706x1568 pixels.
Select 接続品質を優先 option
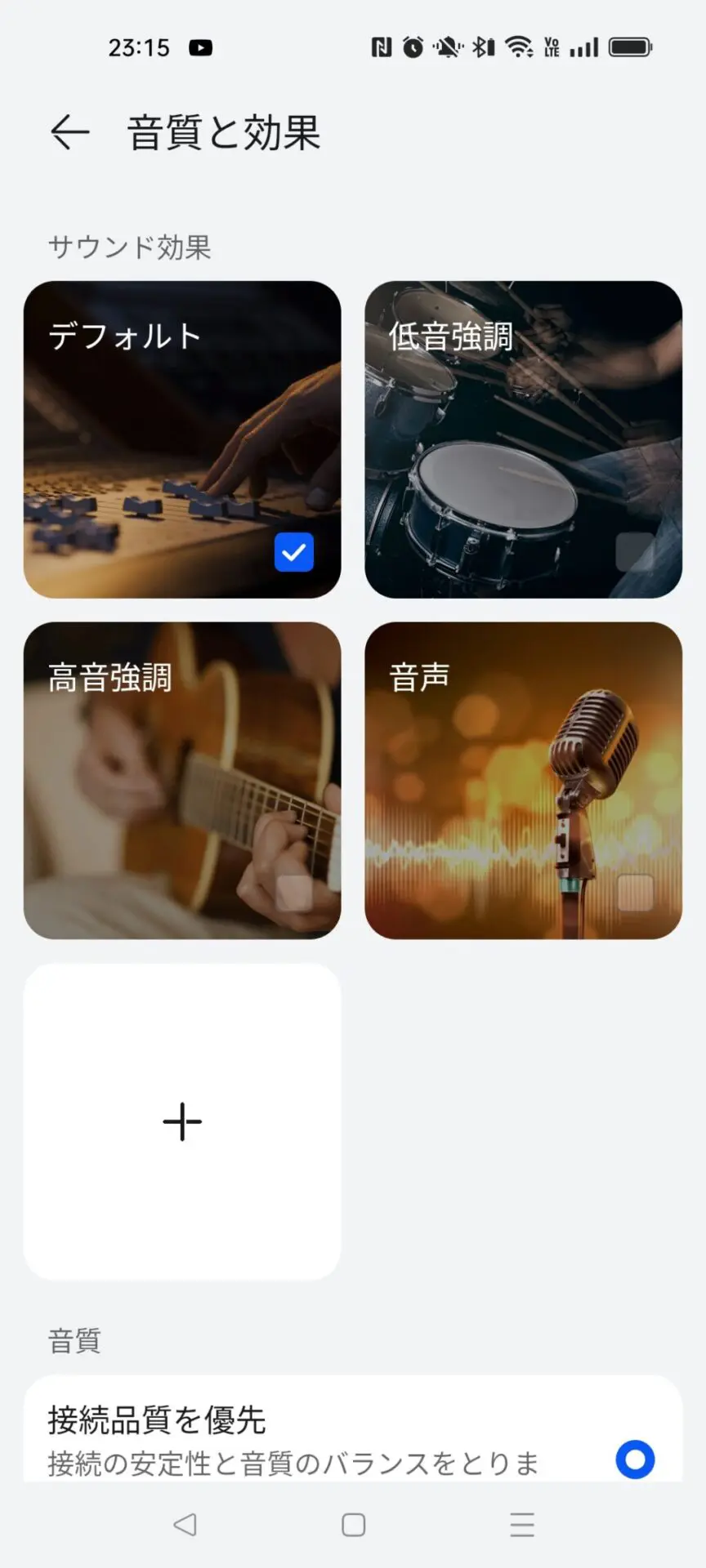point(634,1459)
